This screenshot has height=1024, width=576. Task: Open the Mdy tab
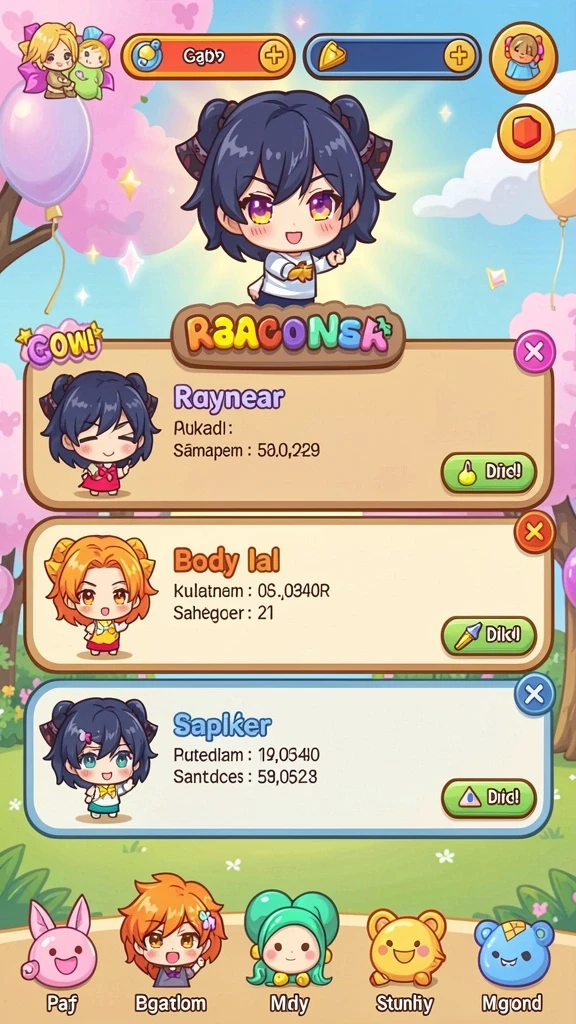click(291, 952)
